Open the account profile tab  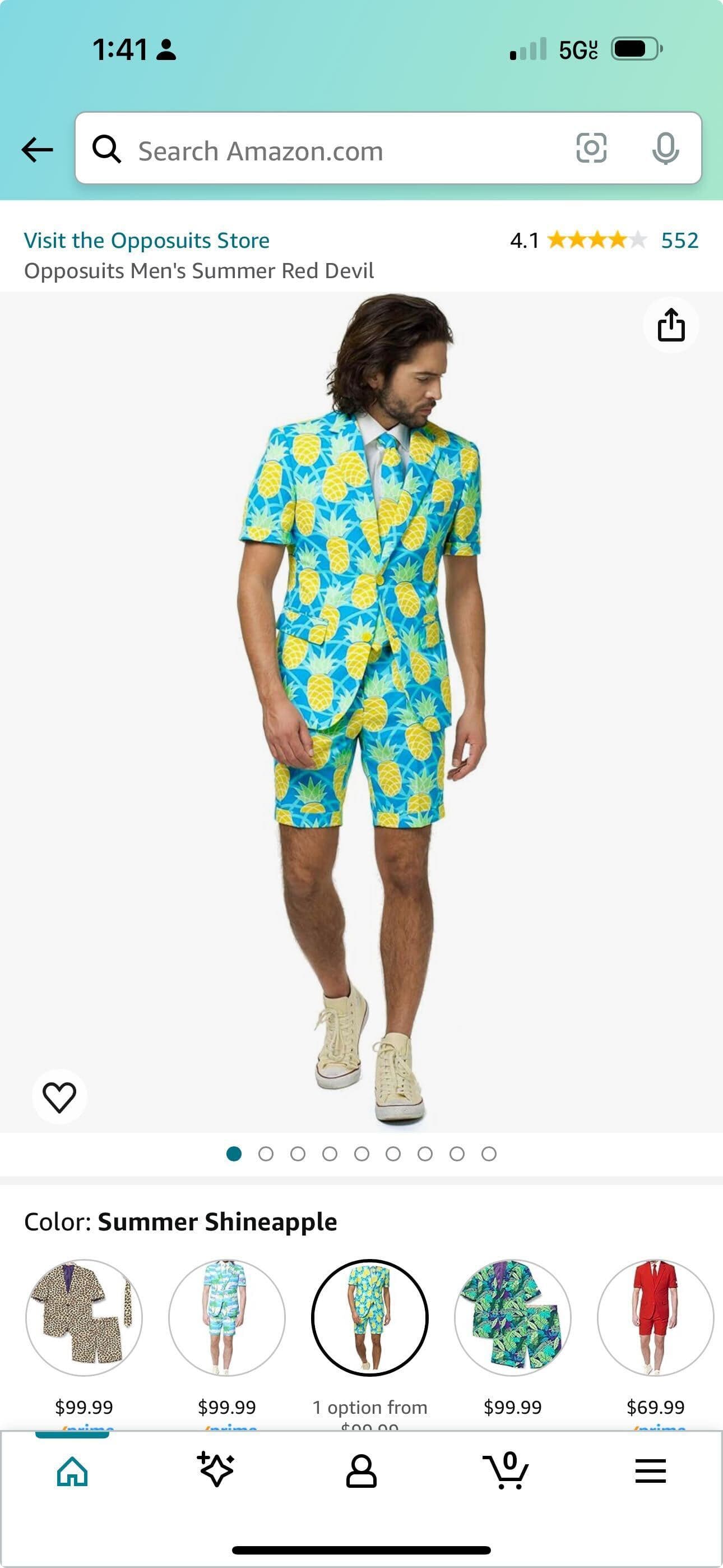[361, 1471]
